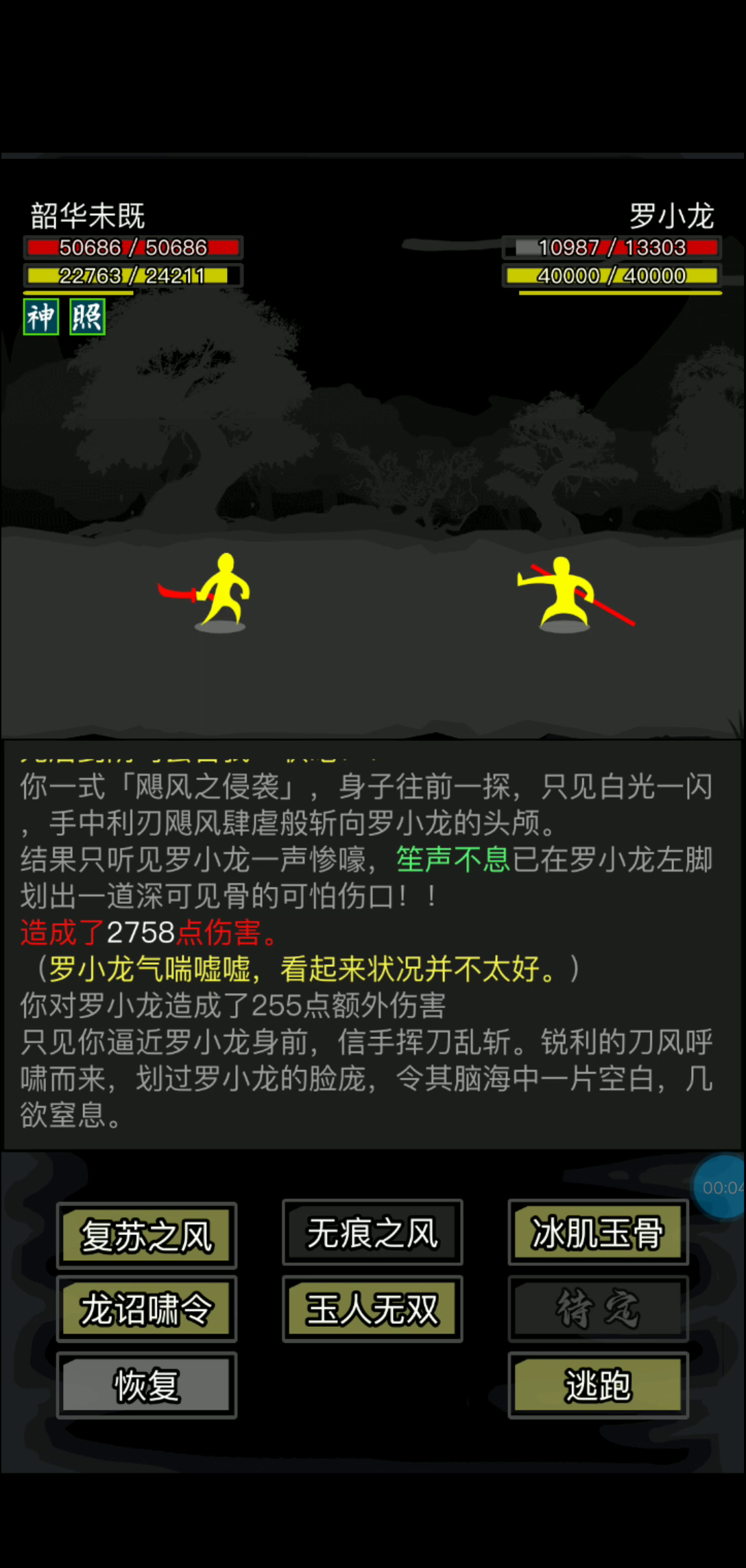Viewport: 746px width, 1568px height.
Task: Cast the 无痕之风 skill
Action: pos(372,1233)
